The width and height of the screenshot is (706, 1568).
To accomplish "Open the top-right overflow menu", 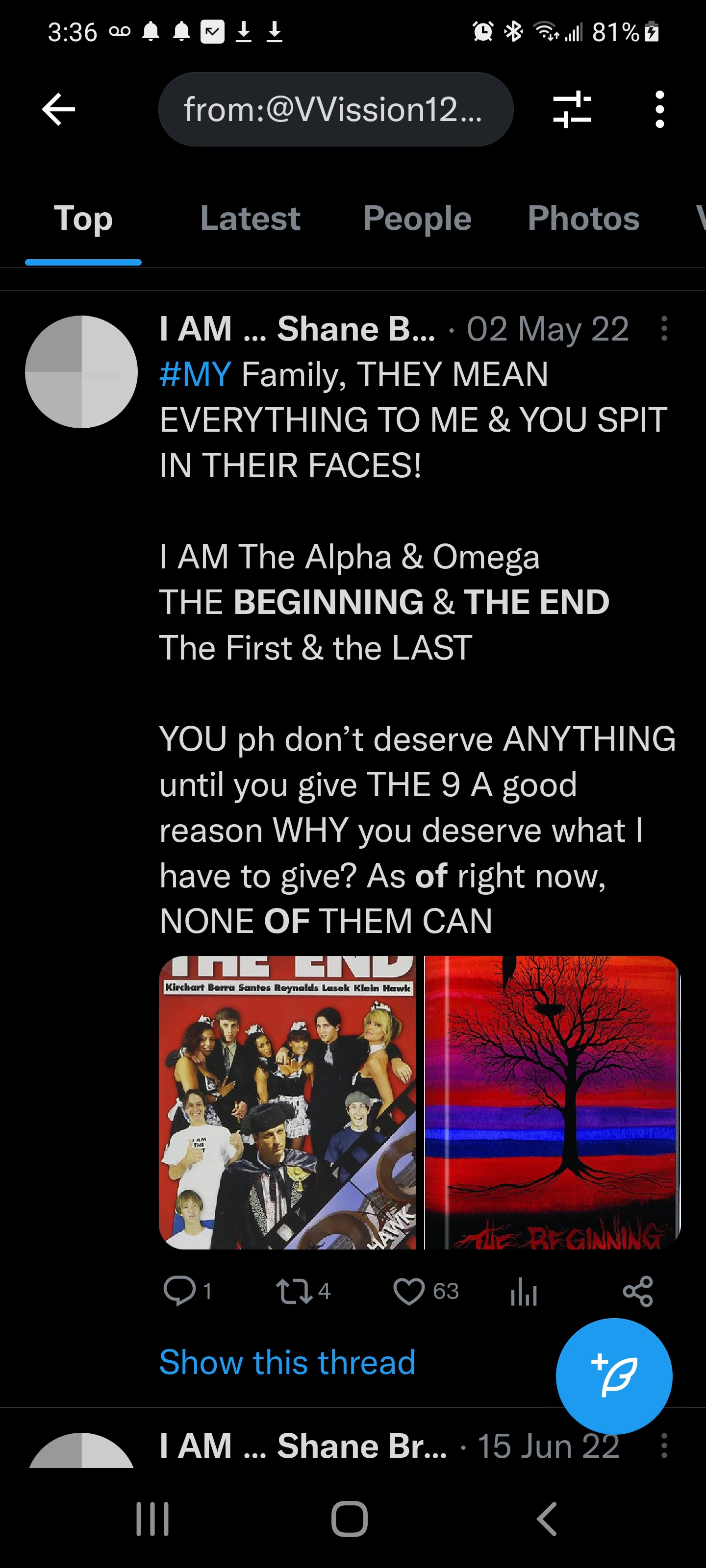I will [659, 110].
